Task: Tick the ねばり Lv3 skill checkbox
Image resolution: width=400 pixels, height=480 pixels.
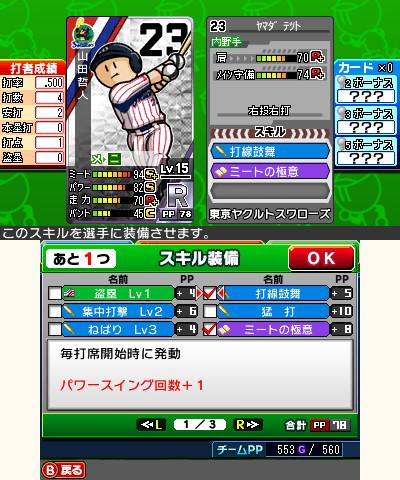Action: [x=55, y=329]
